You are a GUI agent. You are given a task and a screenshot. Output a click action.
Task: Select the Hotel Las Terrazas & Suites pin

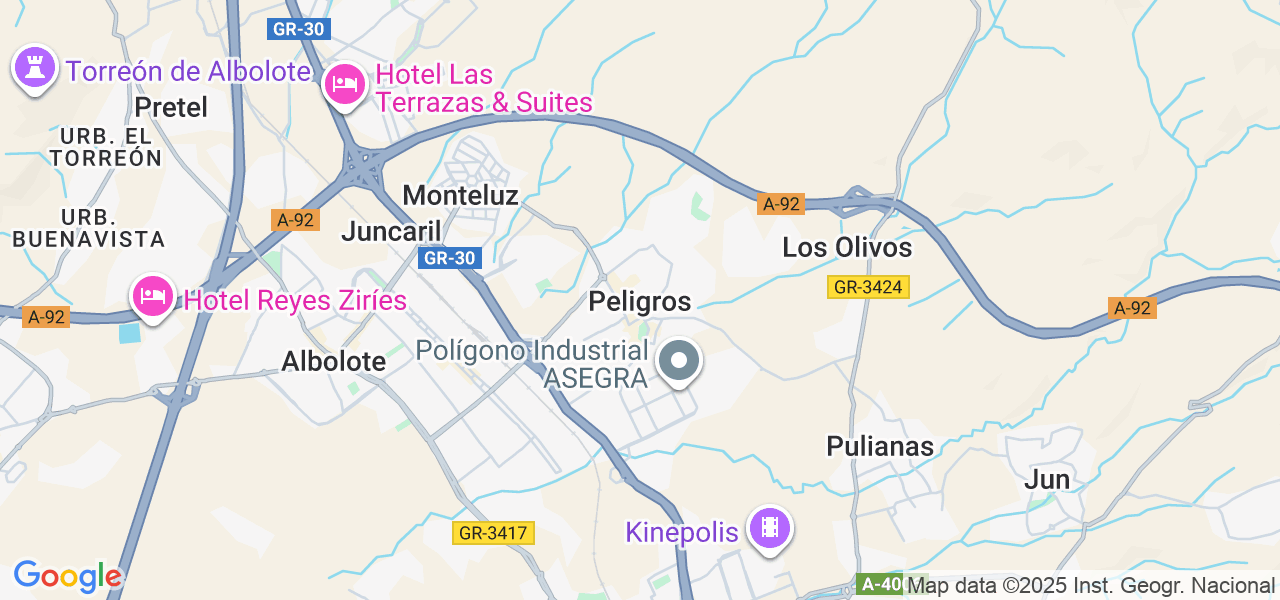(345, 85)
